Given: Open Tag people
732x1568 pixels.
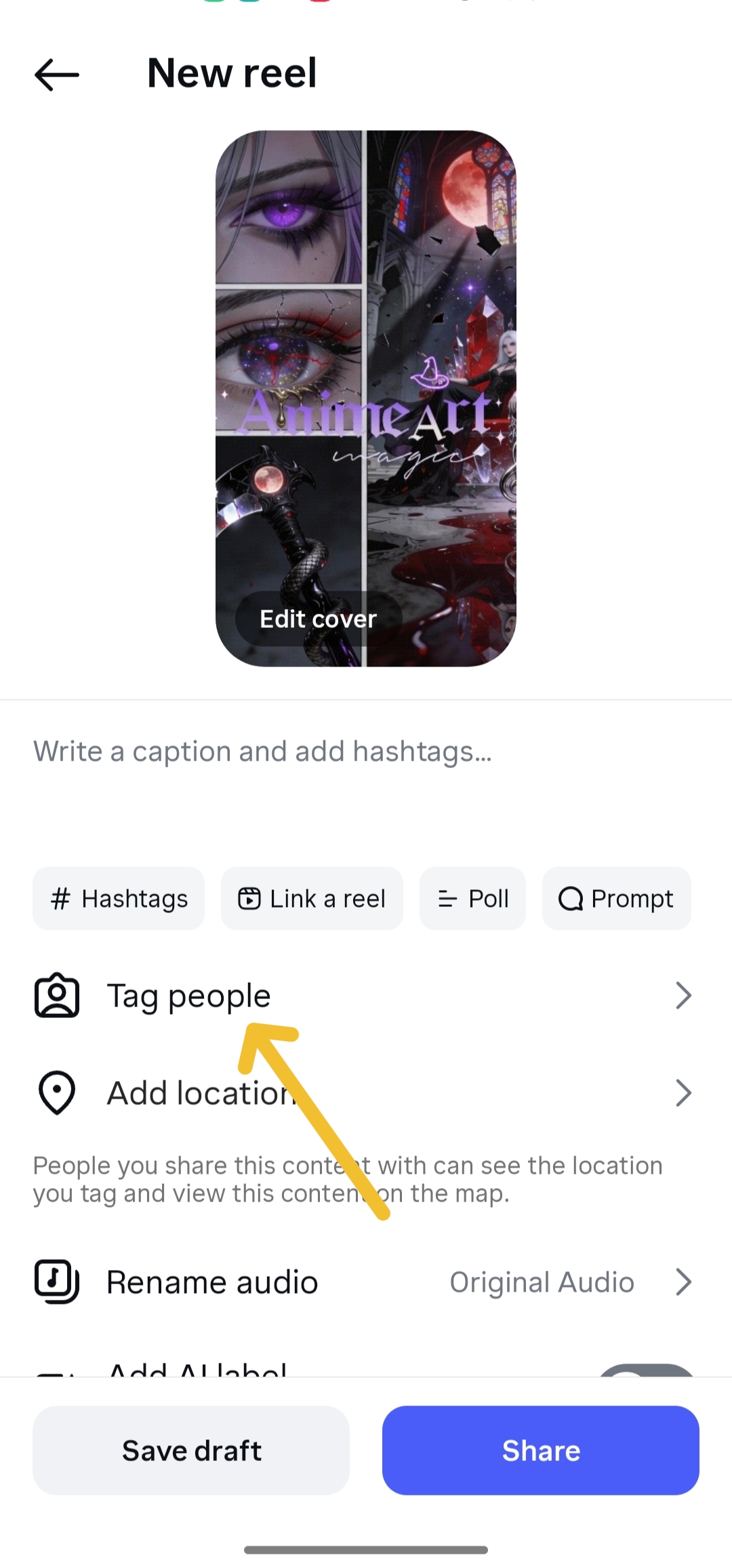Looking at the screenshot, I should click(366, 996).
